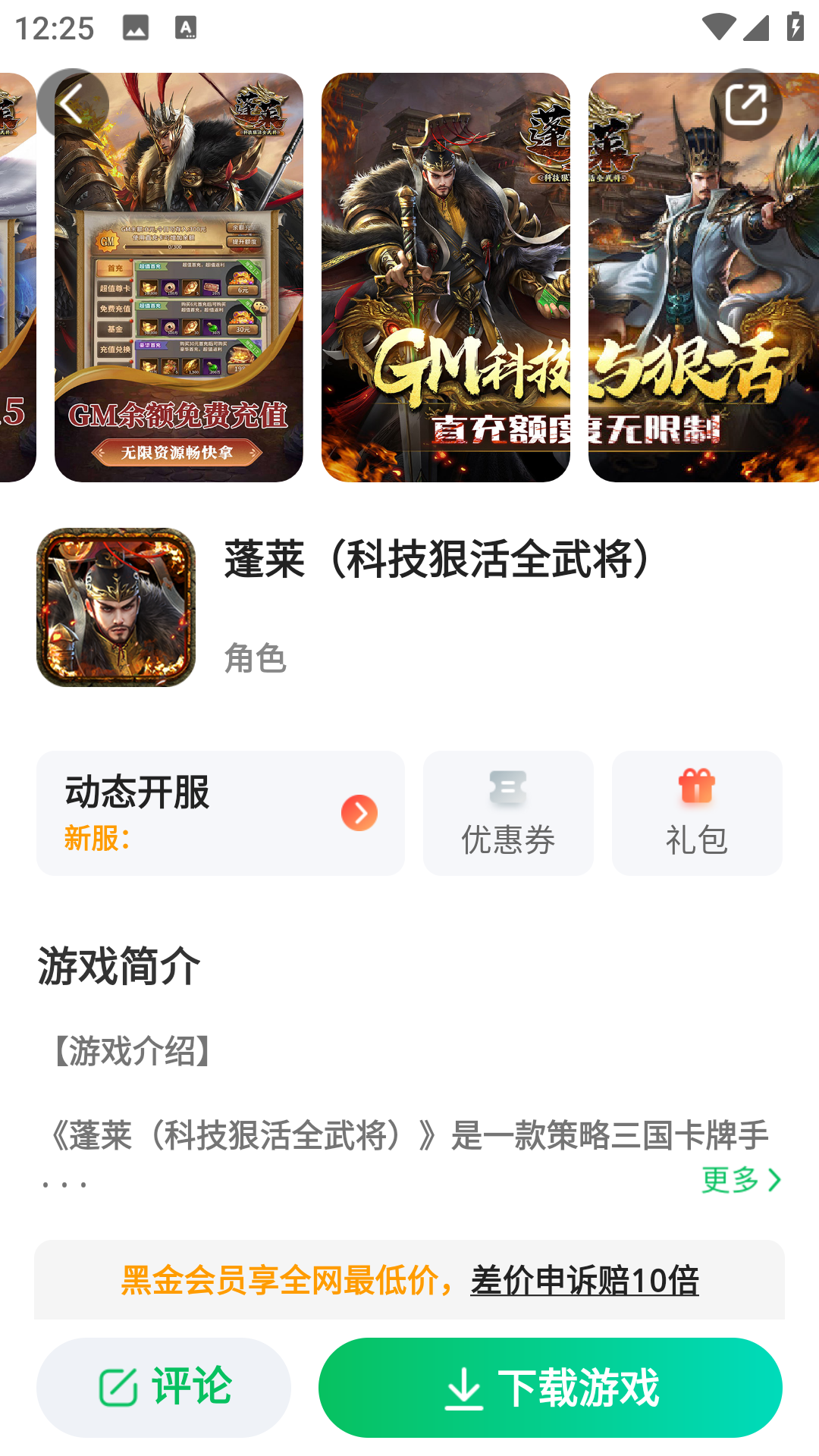Open the share icon at top right
This screenshot has height=1456, width=819.
point(746,104)
